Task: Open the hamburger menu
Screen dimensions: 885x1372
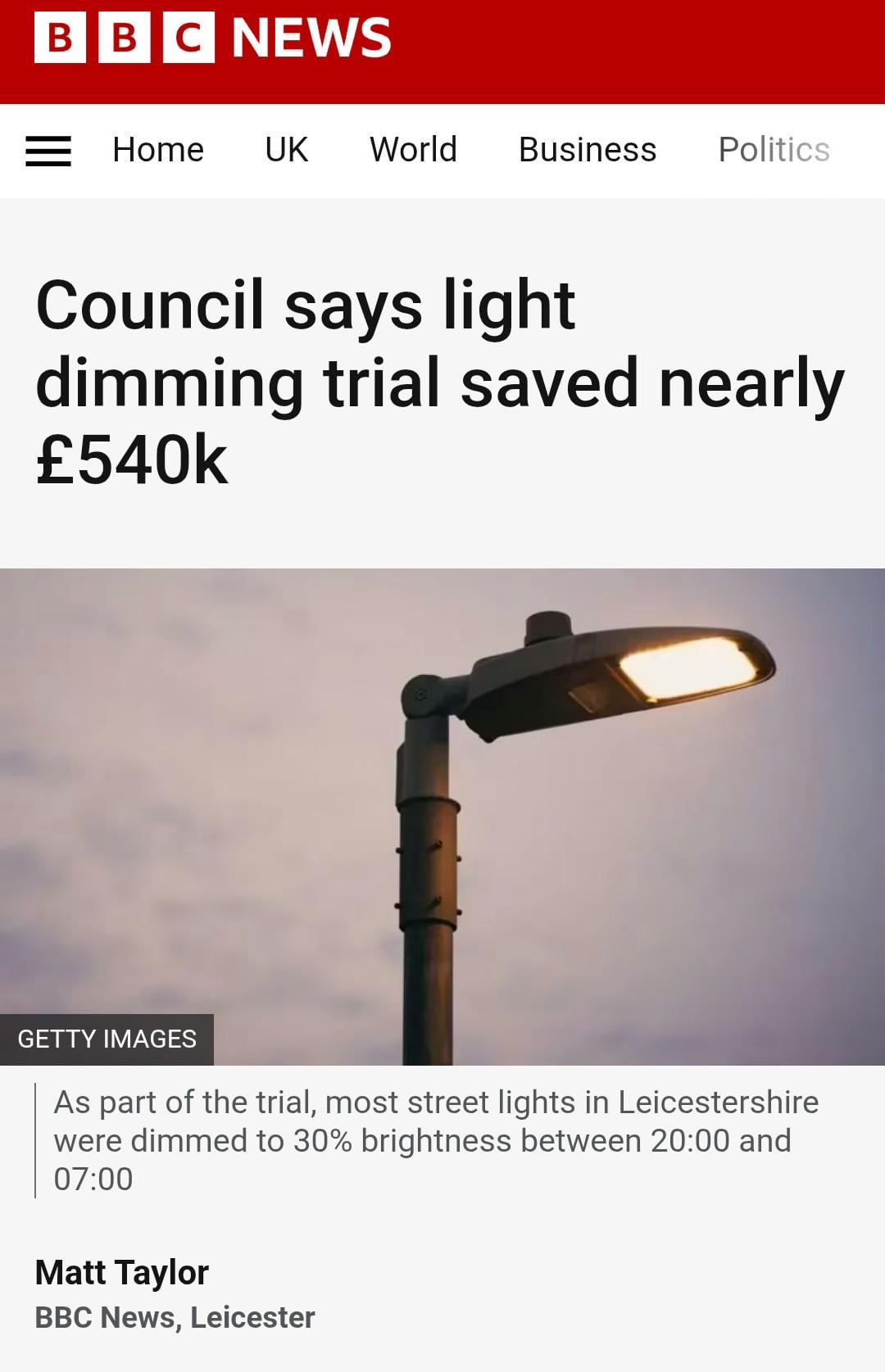Action: [x=48, y=151]
